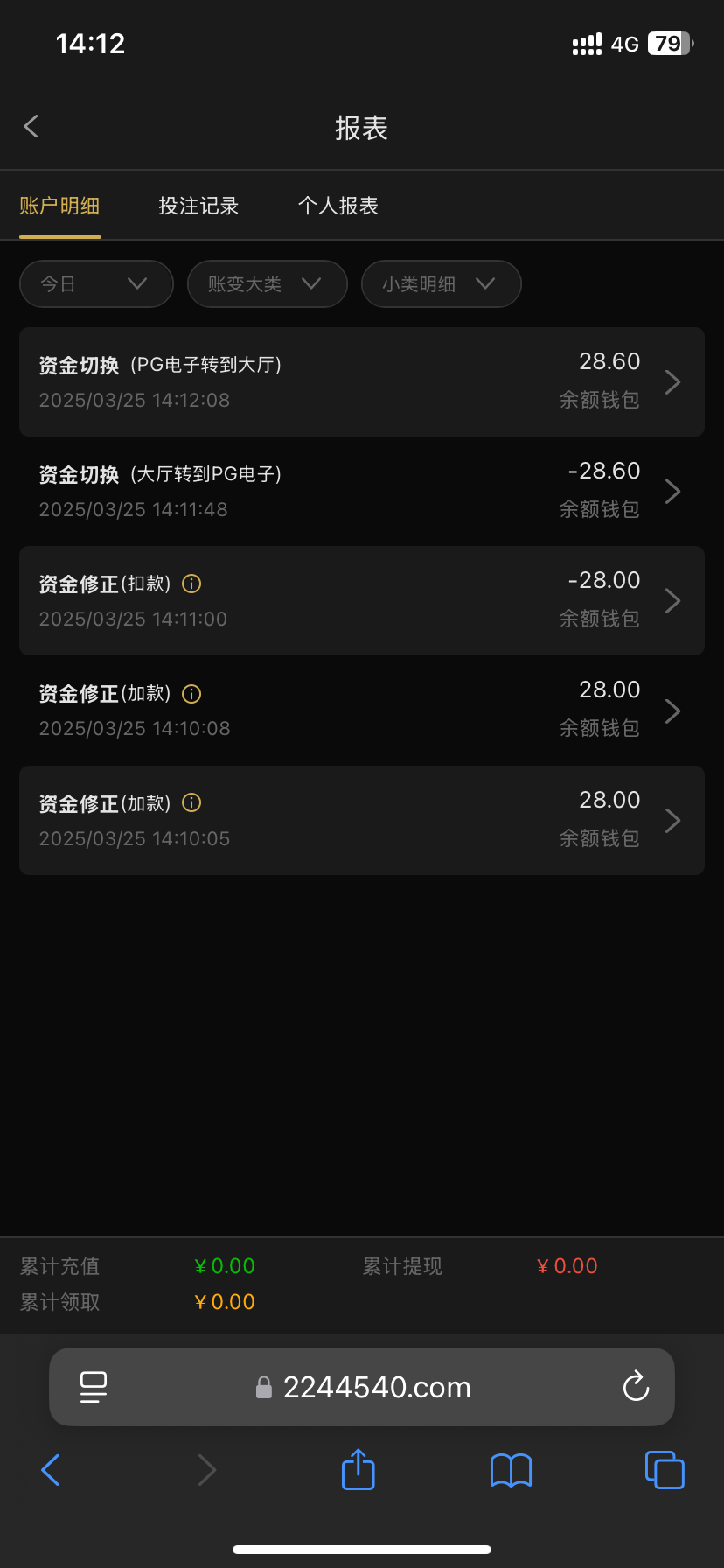View the 资金修正(加款) record at 14:10:08
The height and width of the screenshot is (1568, 724).
pyautogui.click(x=362, y=710)
